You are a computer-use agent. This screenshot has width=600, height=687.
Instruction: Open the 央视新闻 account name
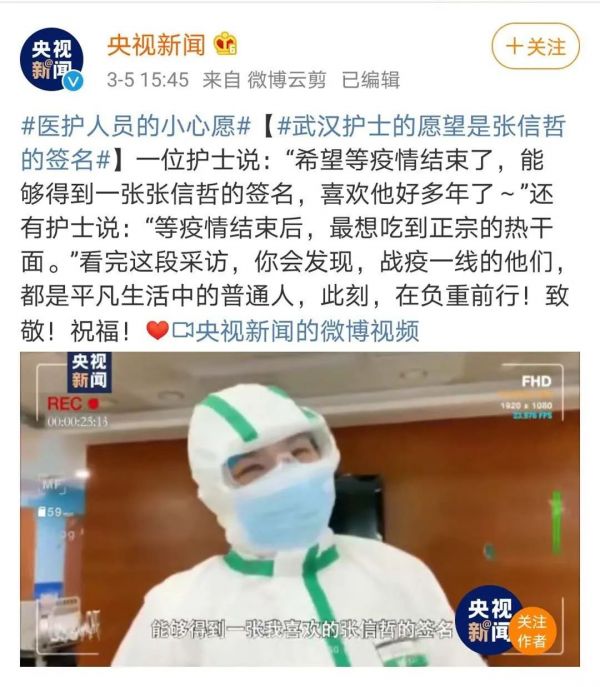(156, 43)
